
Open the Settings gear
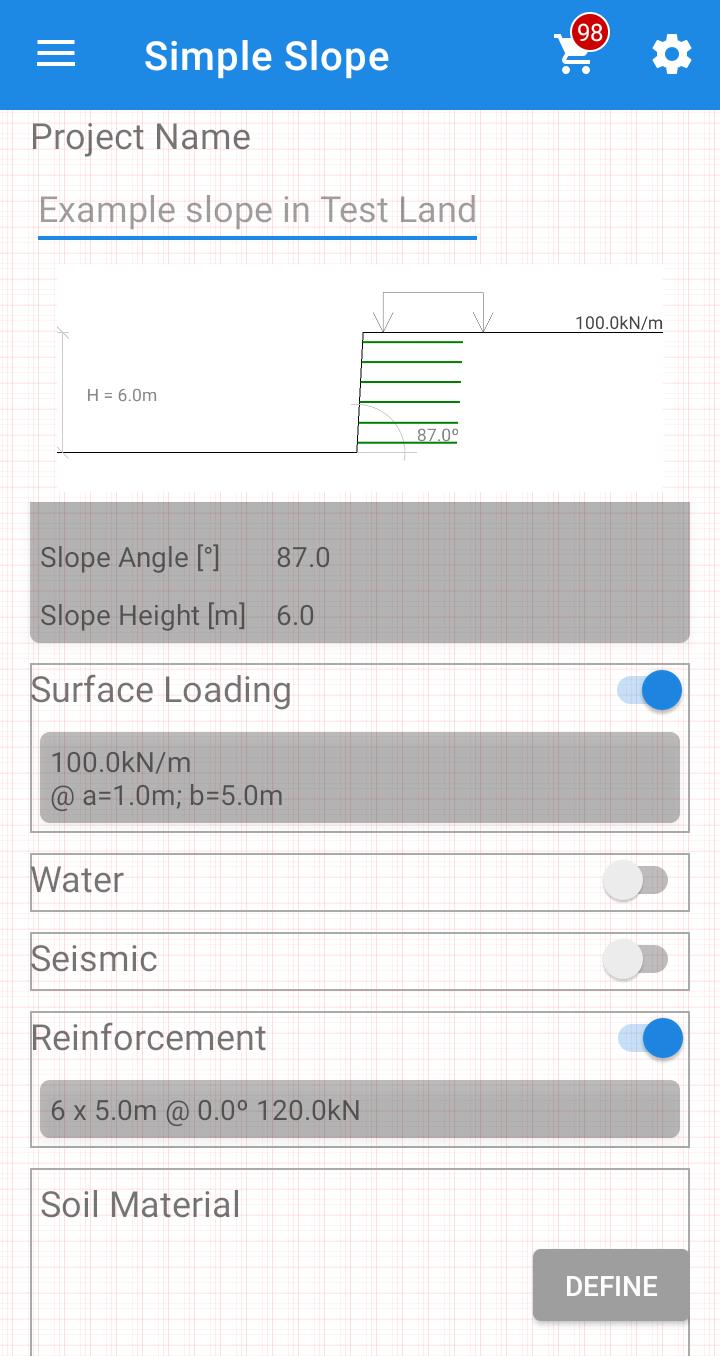[x=671, y=54]
